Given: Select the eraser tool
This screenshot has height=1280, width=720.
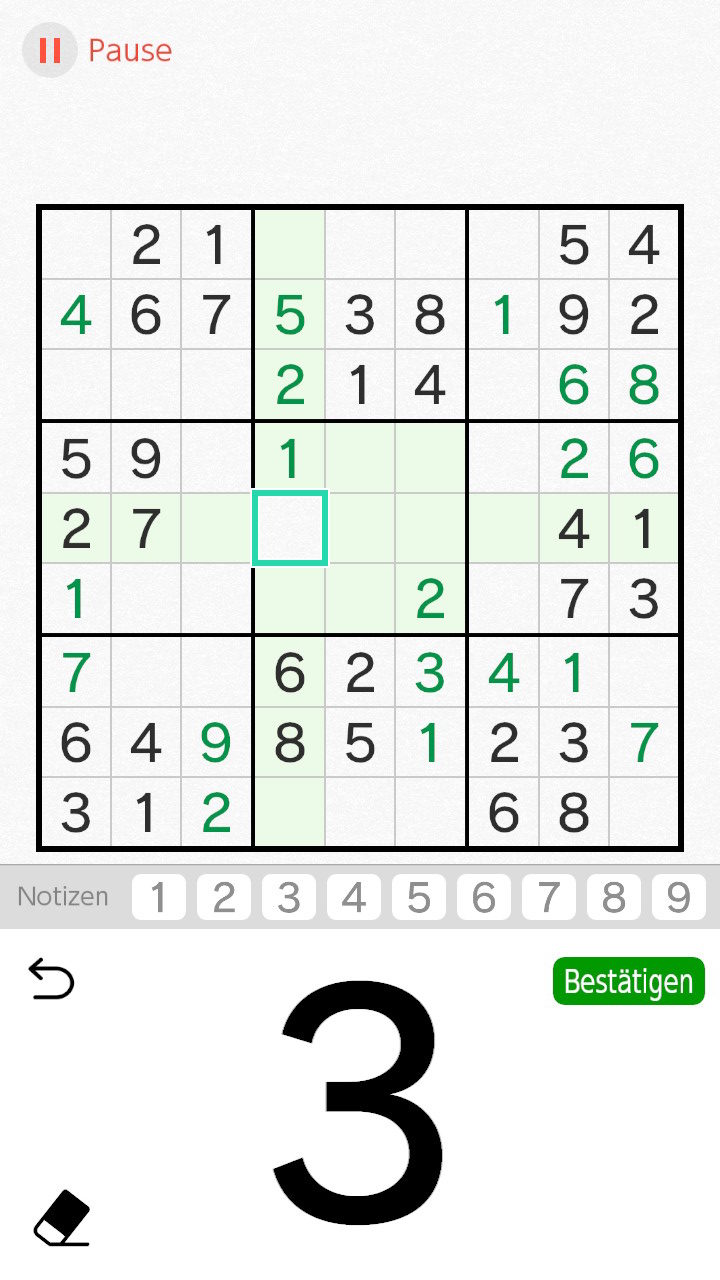Looking at the screenshot, I should [62, 1217].
